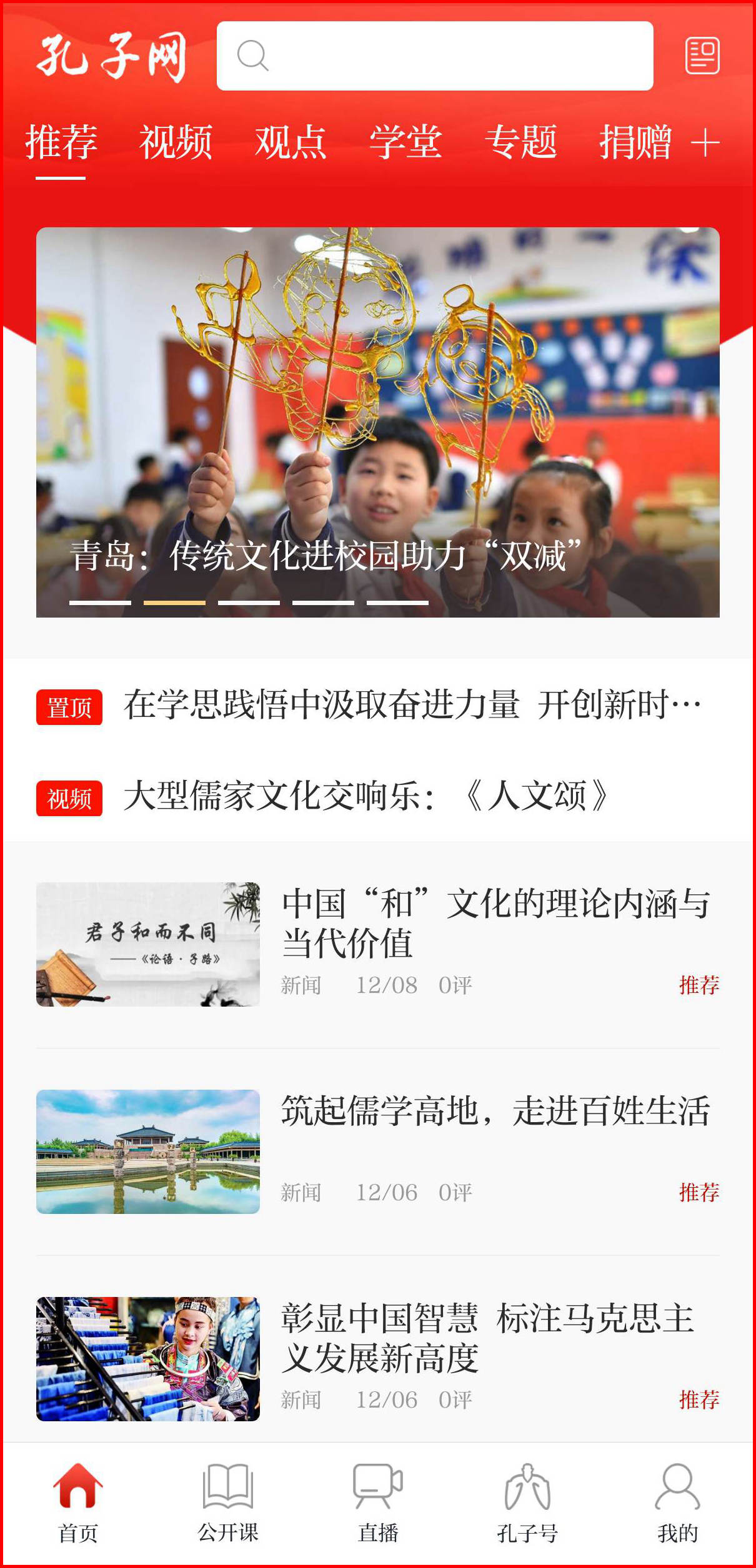Open article 中国"和"文化的理论内涵与当代价值

(x=495, y=923)
